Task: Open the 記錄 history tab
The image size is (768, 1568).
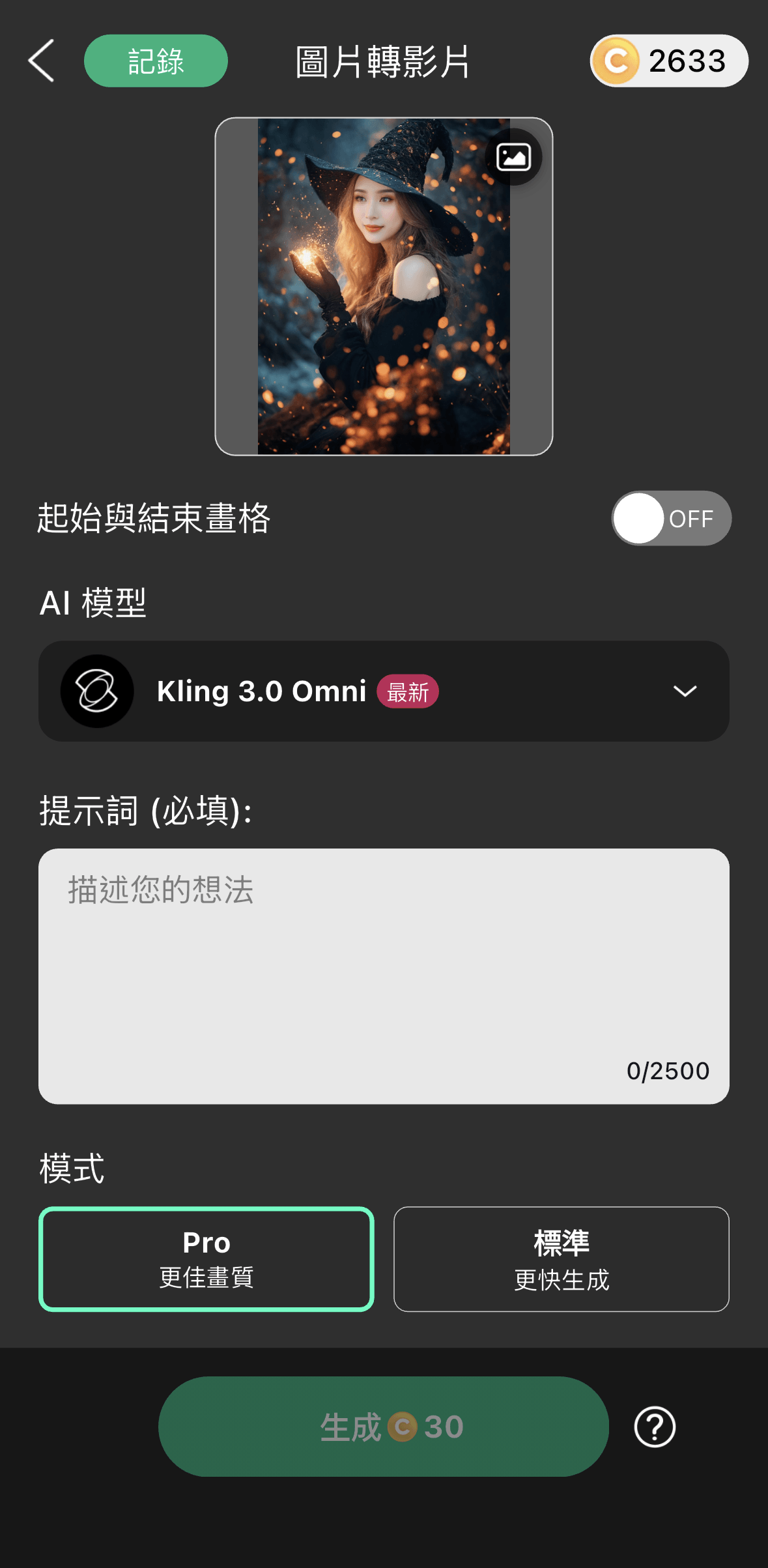Action: pos(155,61)
